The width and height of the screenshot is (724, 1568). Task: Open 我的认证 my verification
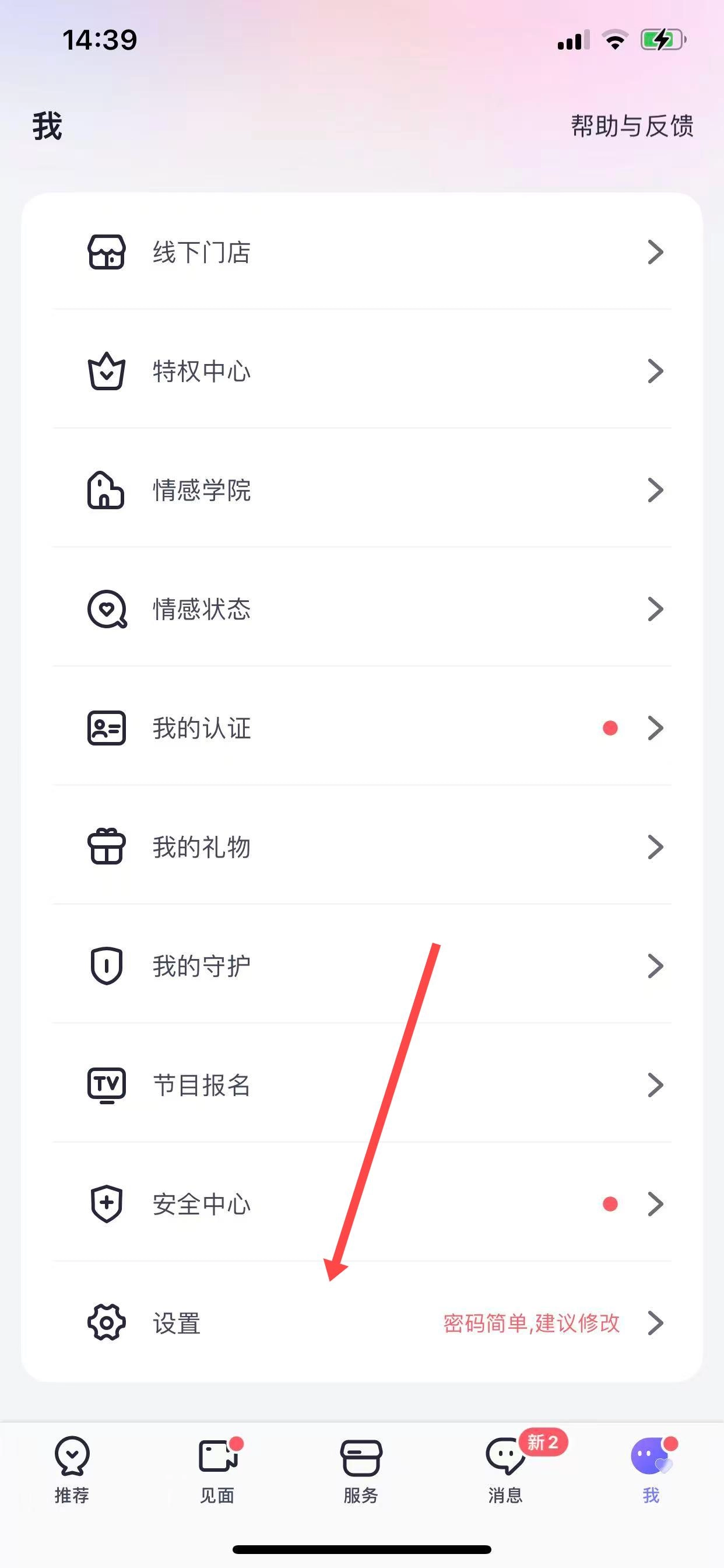(x=362, y=728)
